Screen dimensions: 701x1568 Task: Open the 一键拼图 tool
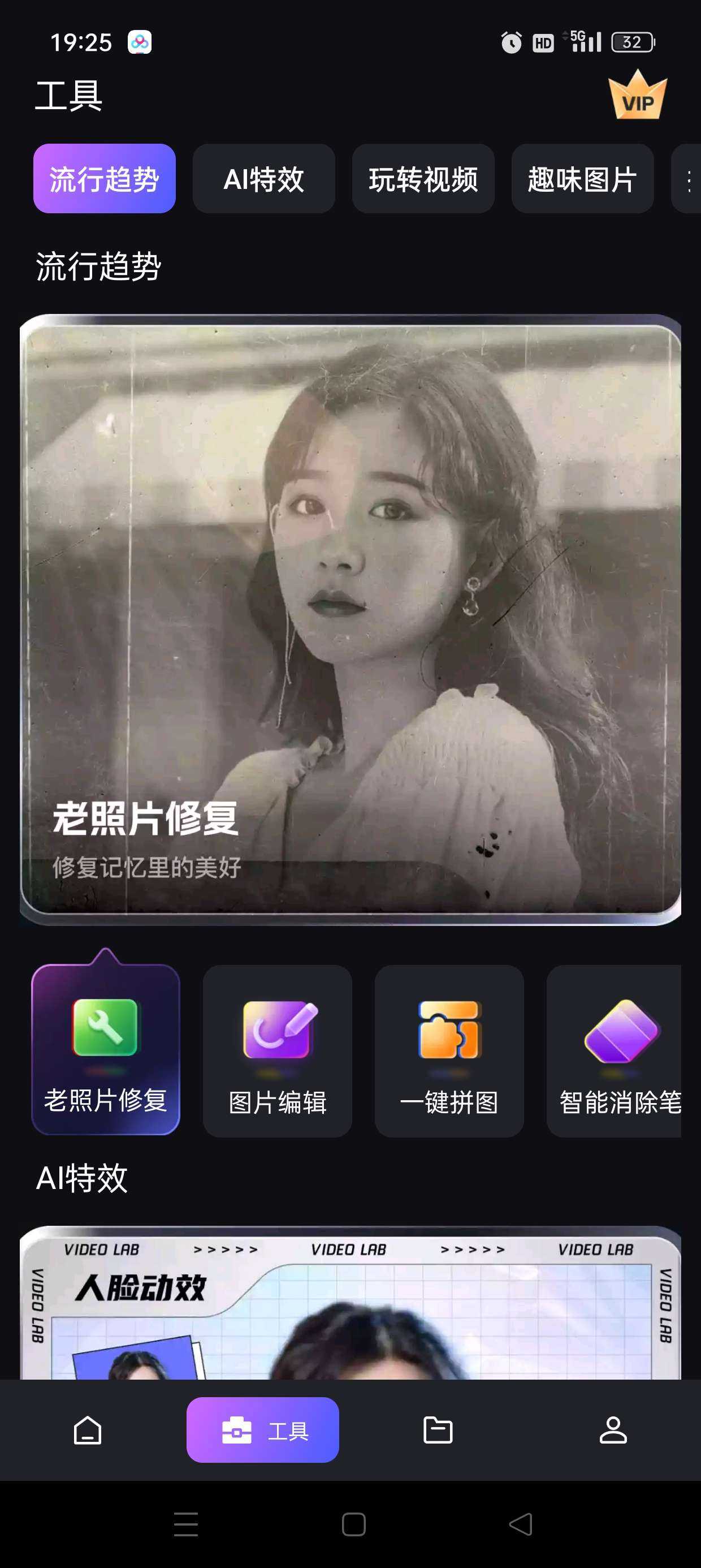pos(449,1050)
